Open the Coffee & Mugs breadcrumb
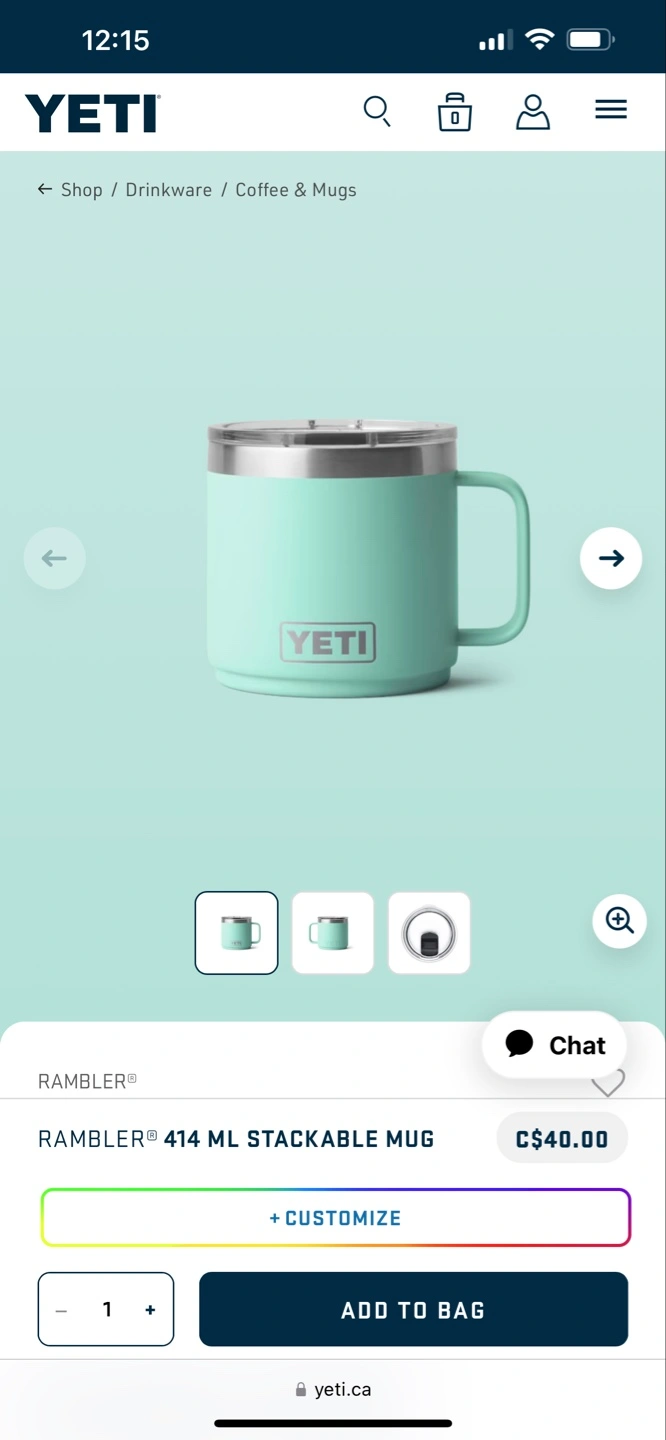The image size is (666, 1440). [296, 190]
